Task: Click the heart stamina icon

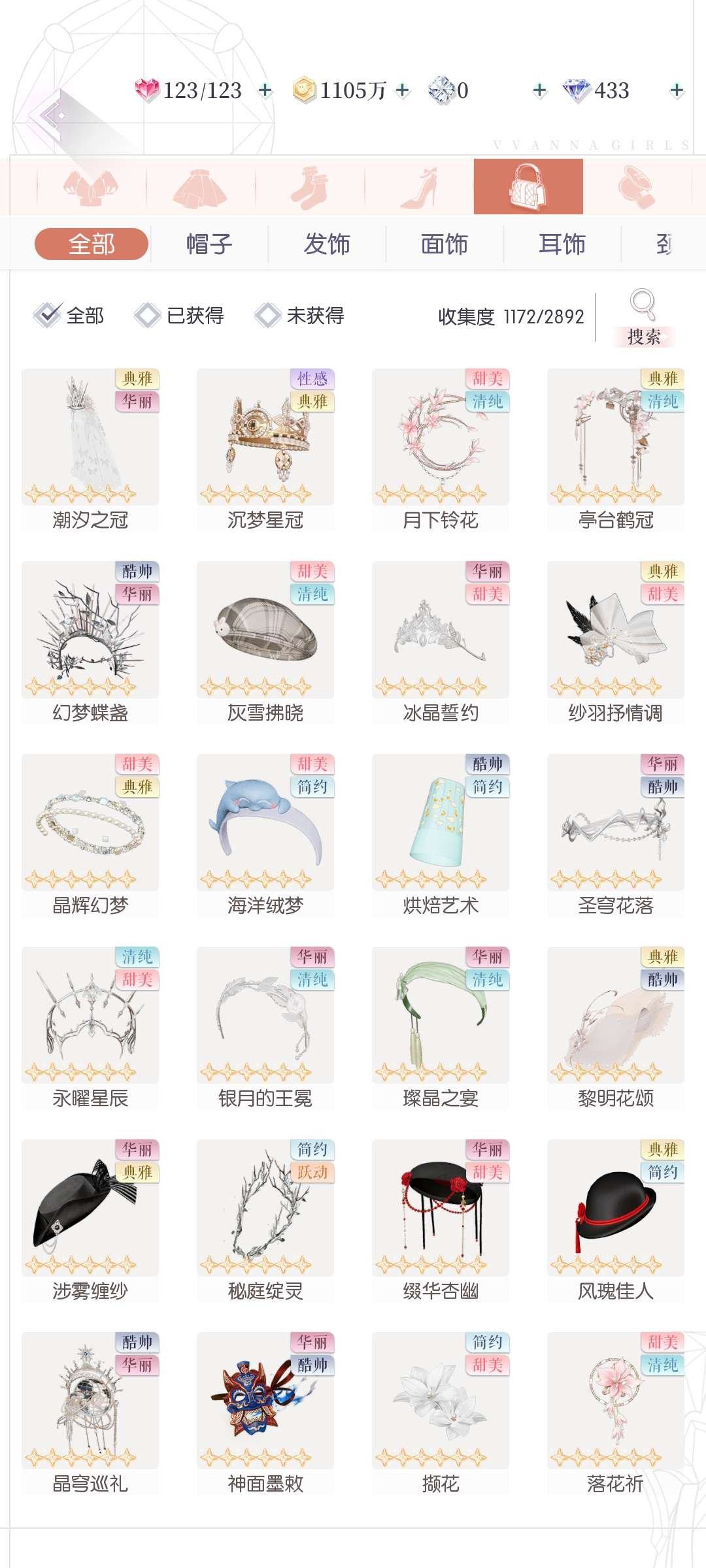Action: point(148,90)
